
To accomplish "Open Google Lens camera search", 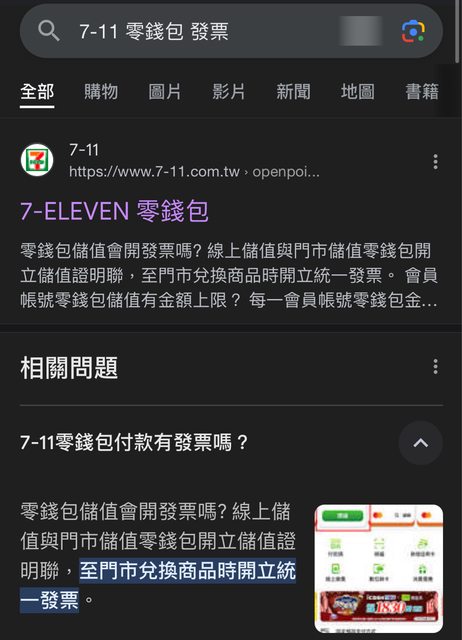I will click(413, 31).
